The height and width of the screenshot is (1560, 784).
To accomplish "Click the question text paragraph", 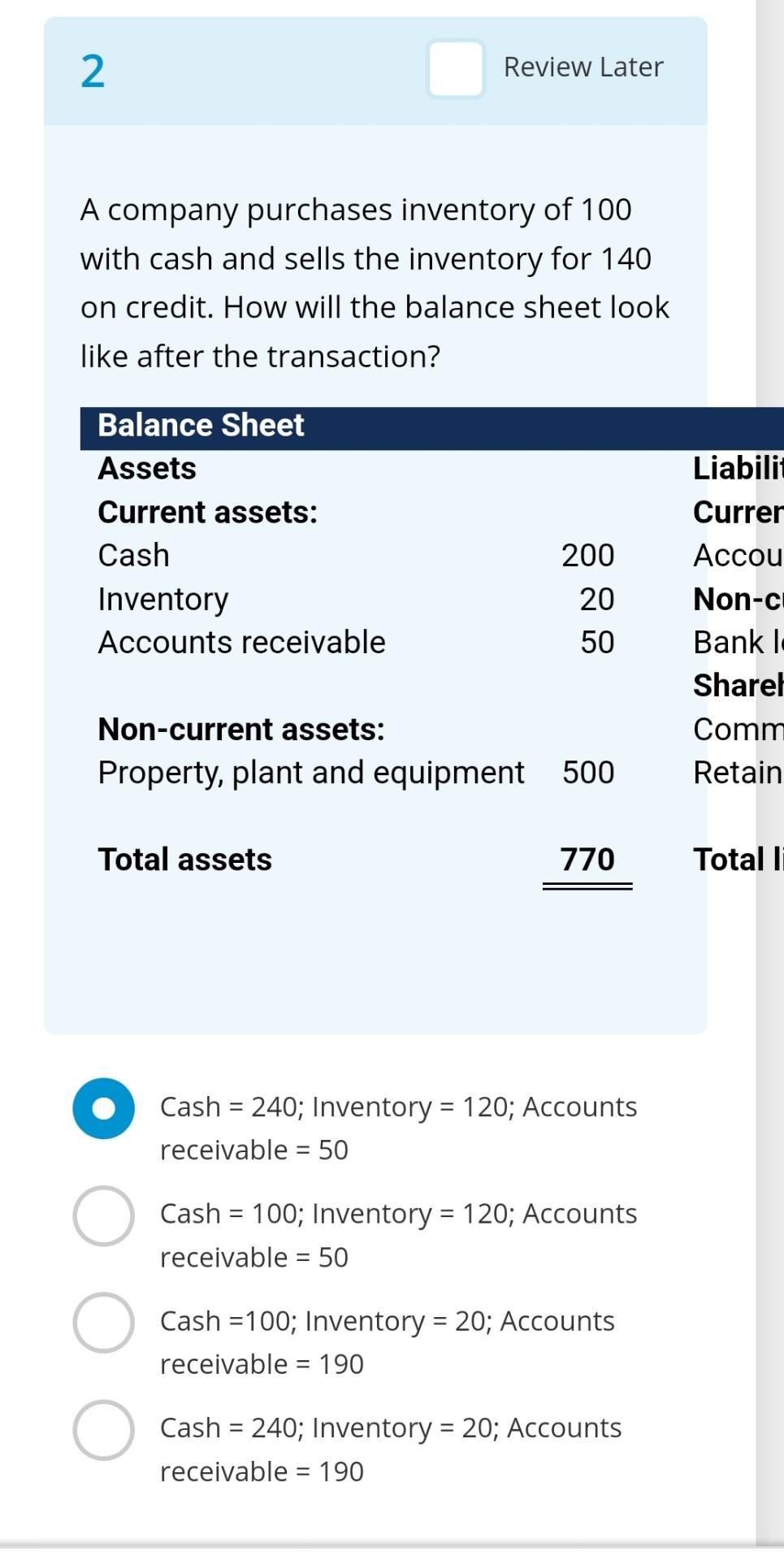I will coord(374,283).
